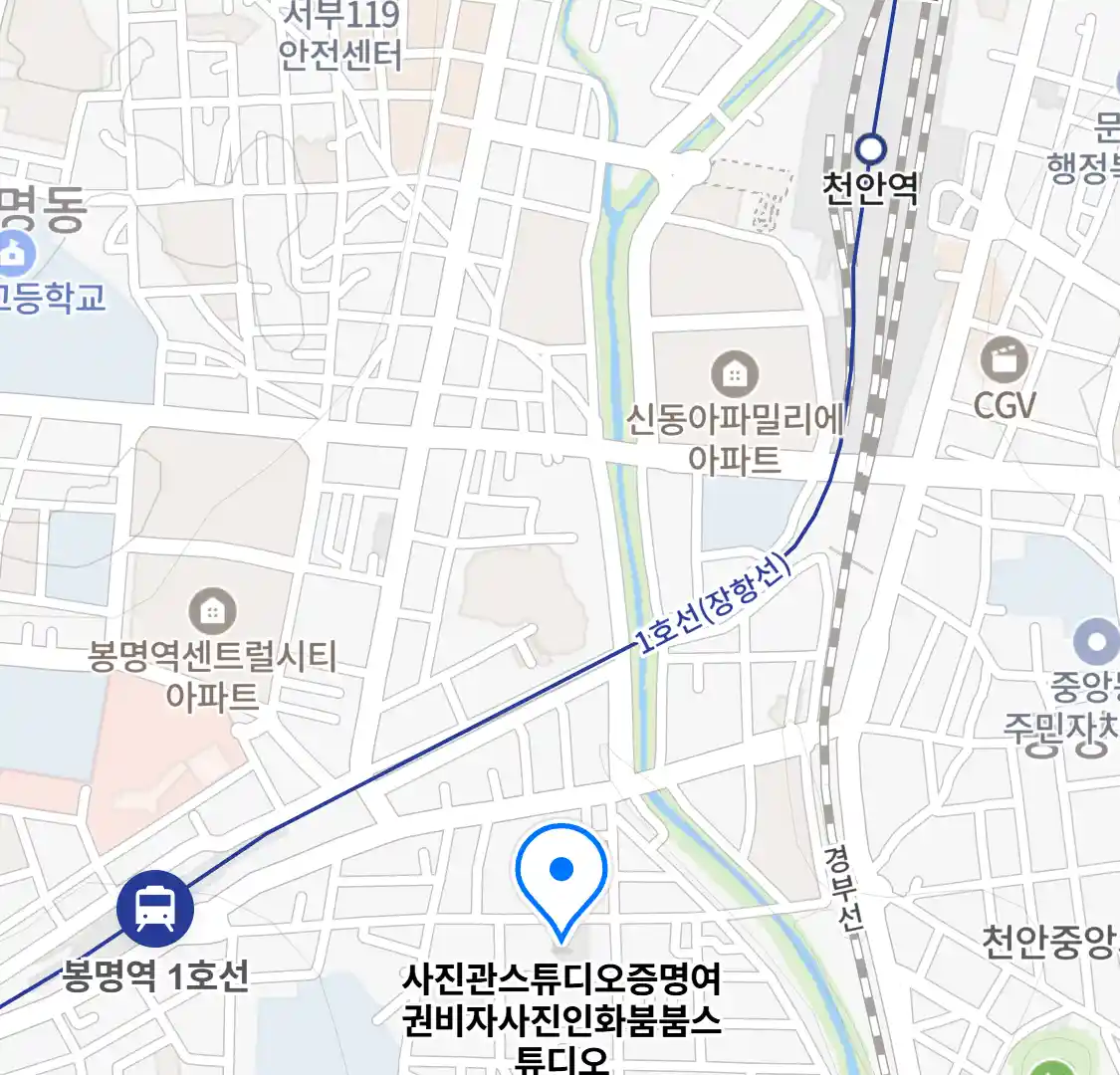Select the 신동아파밀리에 아파트 marker

(735, 375)
